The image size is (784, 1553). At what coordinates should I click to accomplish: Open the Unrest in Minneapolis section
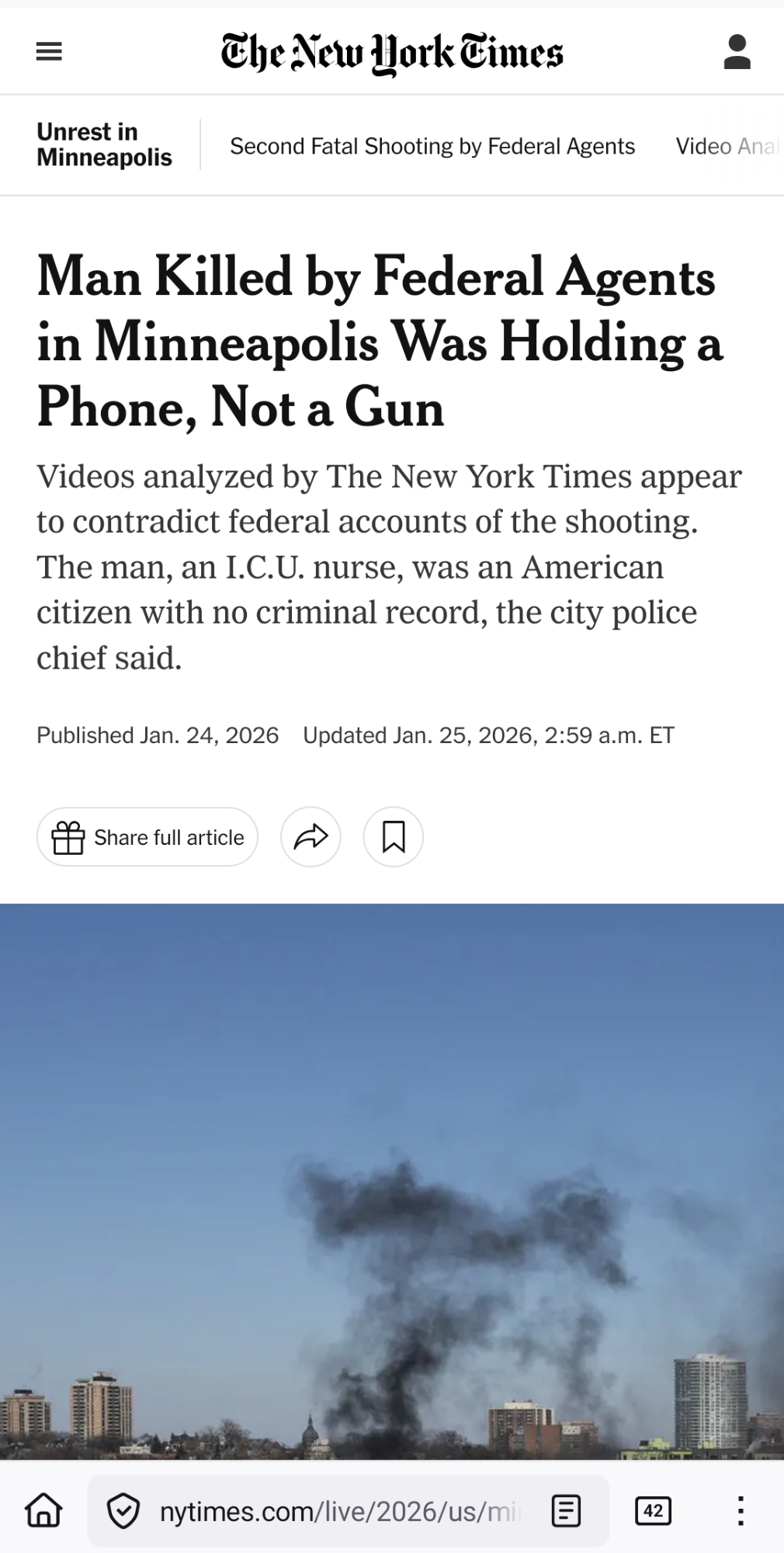click(104, 144)
